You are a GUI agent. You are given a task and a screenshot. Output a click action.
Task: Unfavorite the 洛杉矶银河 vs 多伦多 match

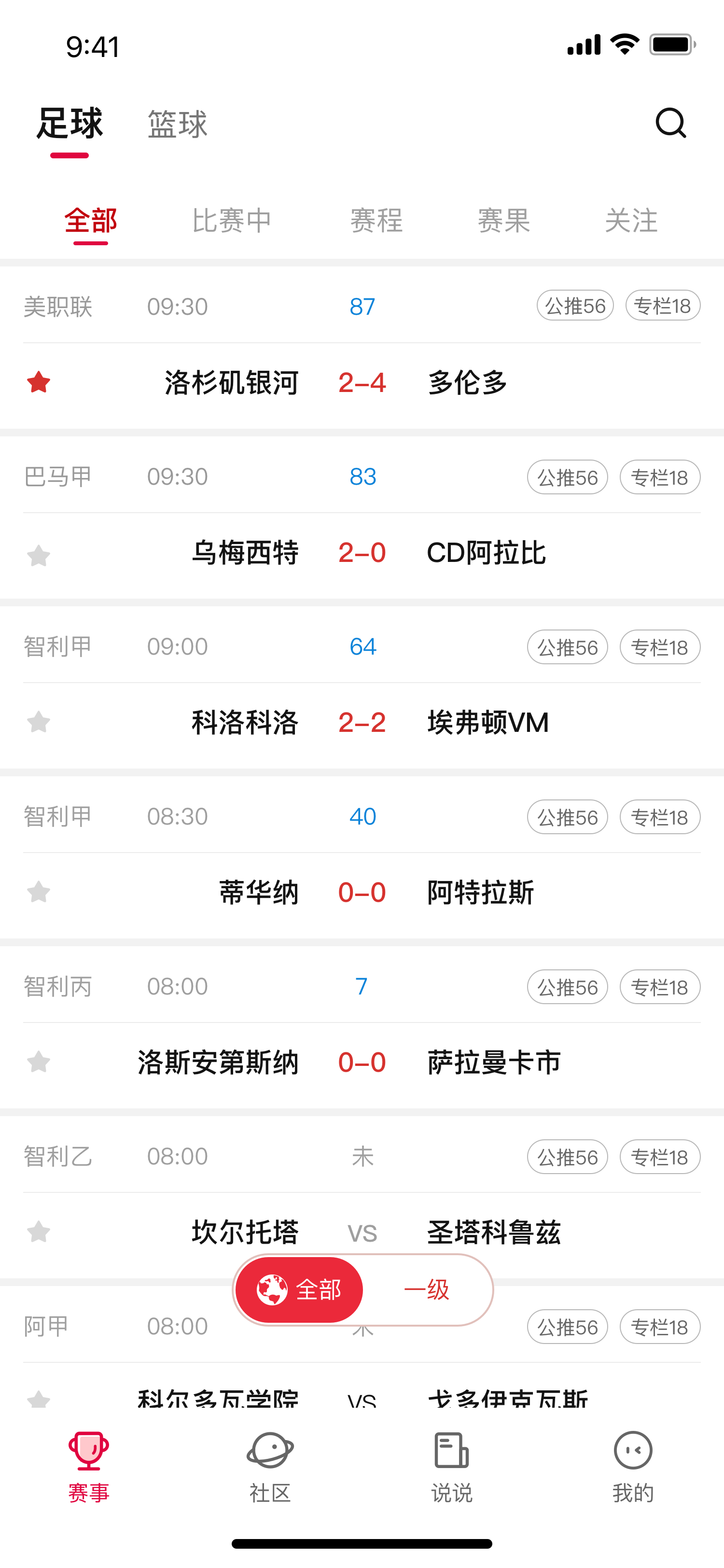pyautogui.click(x=38, y=383)
